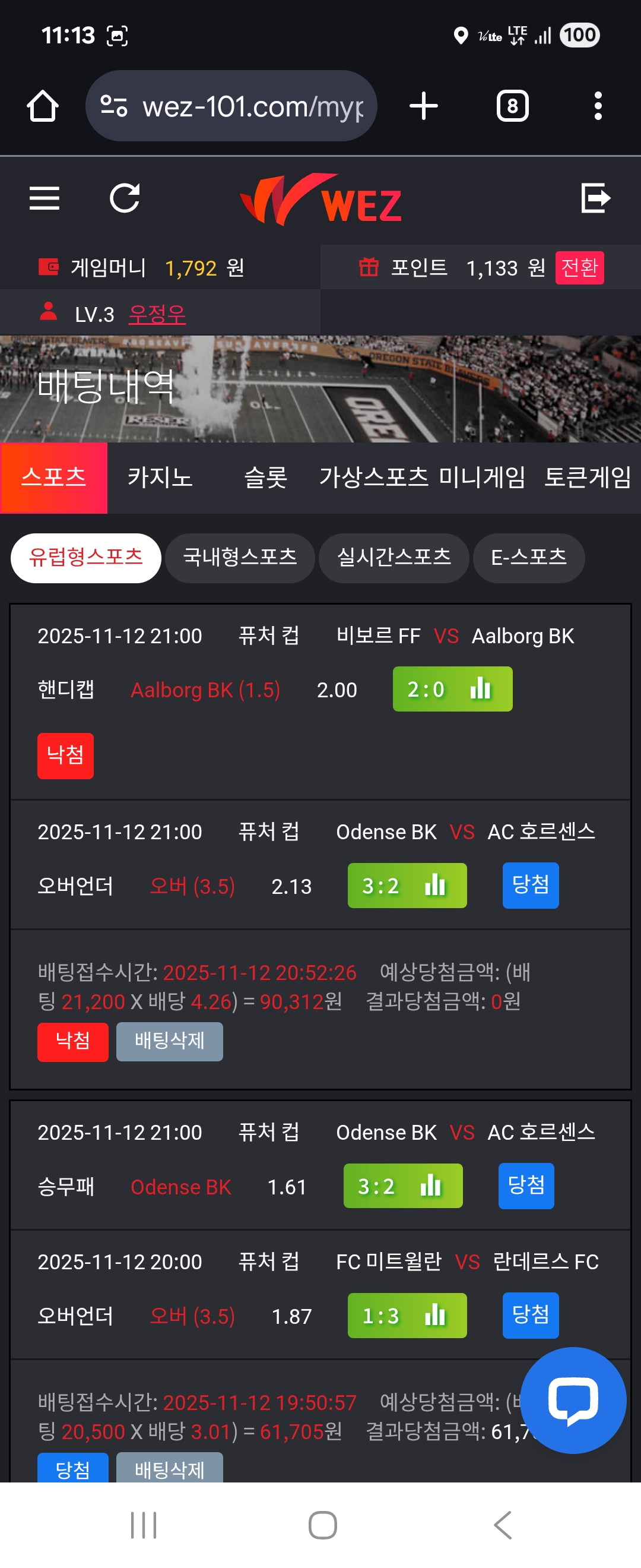
Task: Open a new browser tab
Action: (x=424, y=106)
